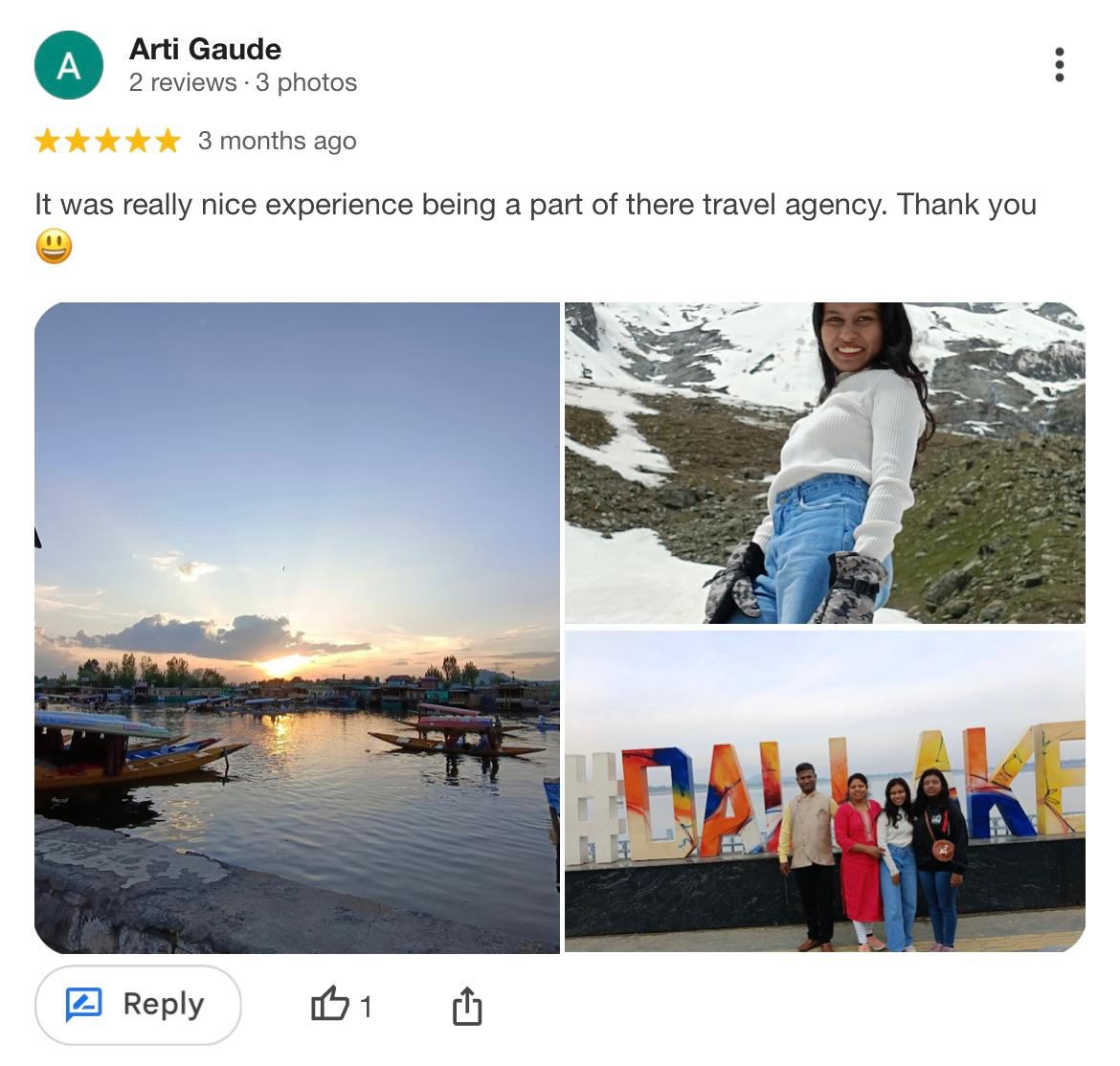Share this review

point(466,1006)
